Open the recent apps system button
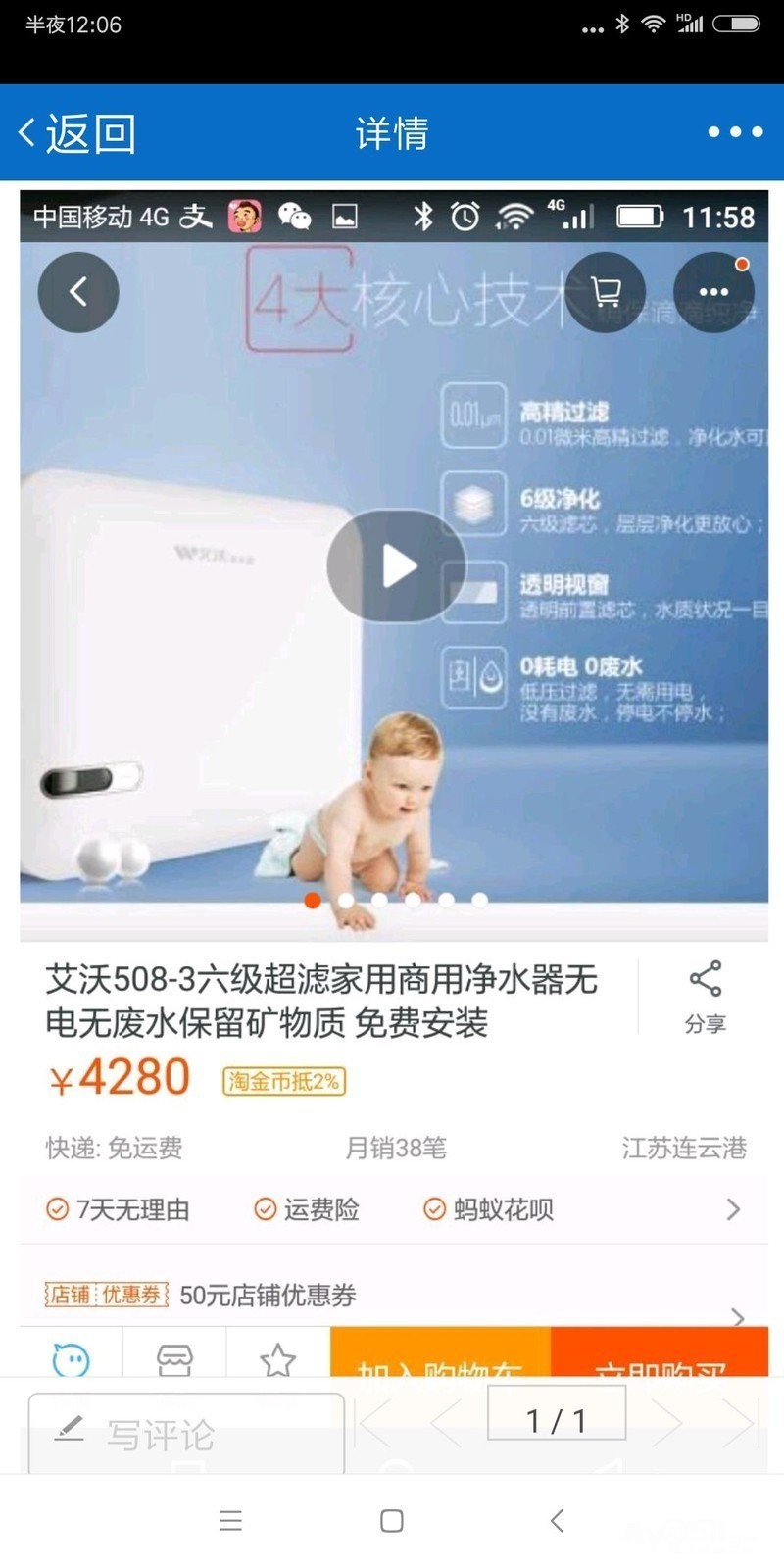The width and height of the screenshot is (784, 1568). (230, 1520)
